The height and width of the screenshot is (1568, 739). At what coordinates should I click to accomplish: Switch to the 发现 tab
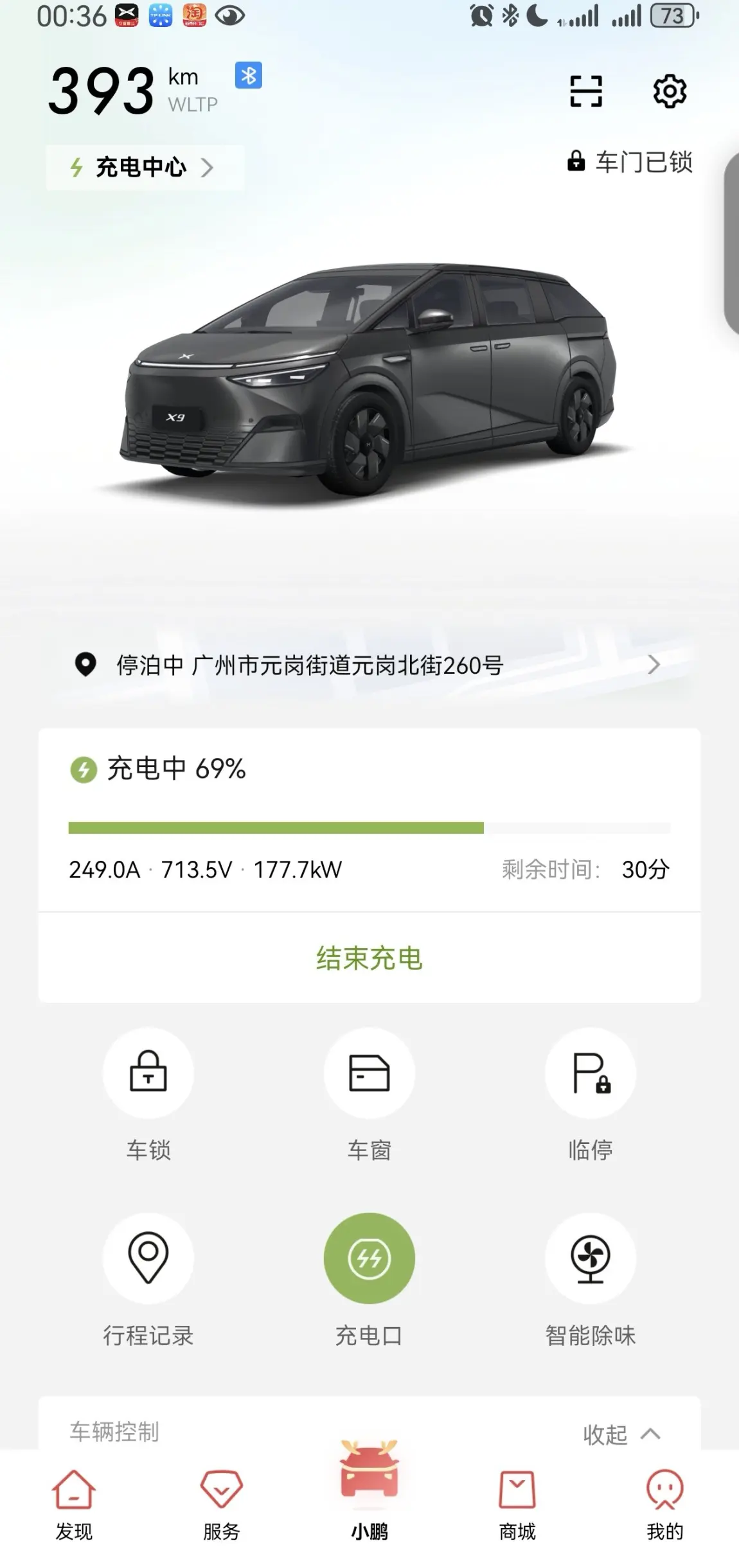coord(74,1504)
